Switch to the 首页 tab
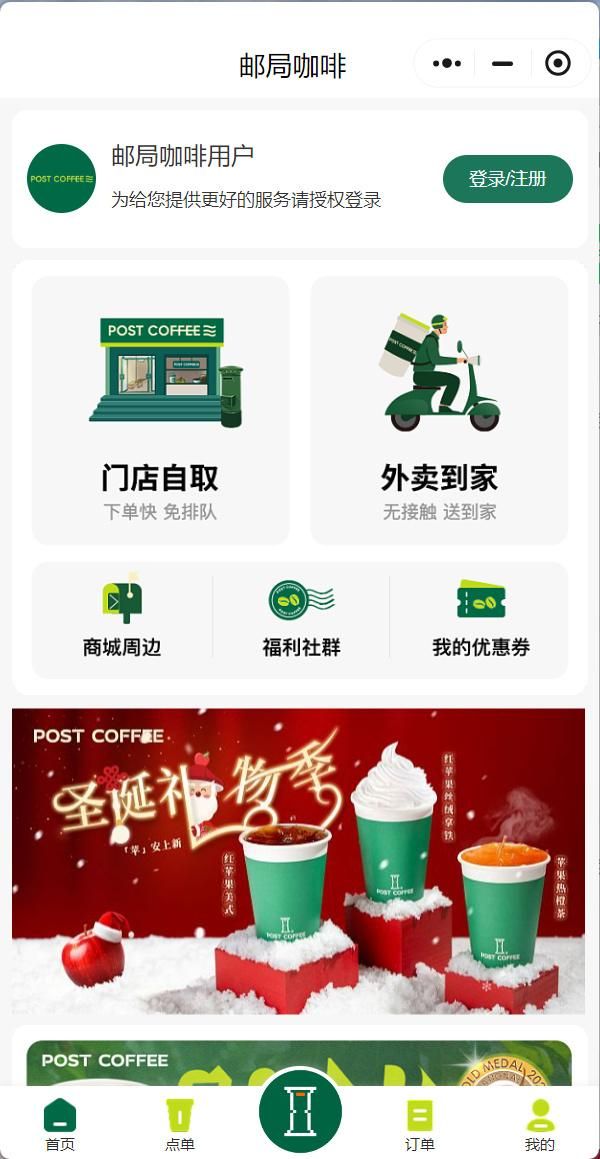The height and width of the screenshot is (1159, 600). click(x=60, y=1125)
